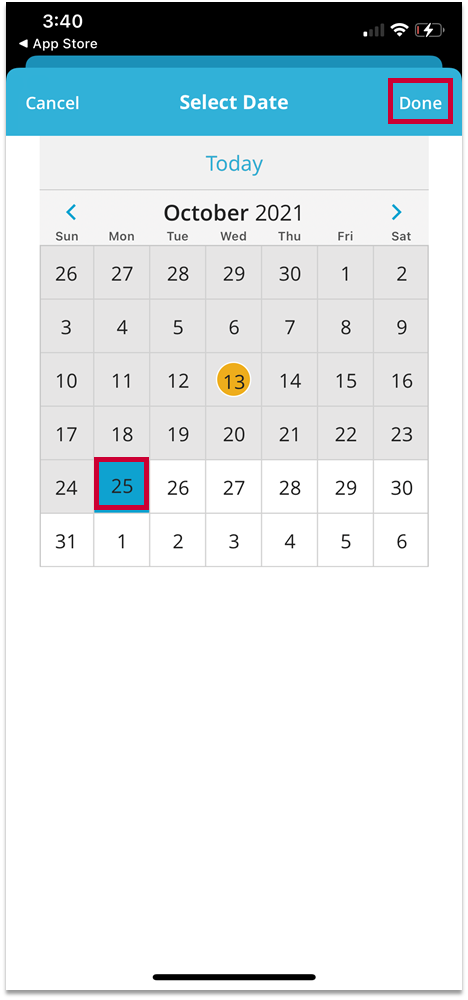This screenshot has height=1000, width=468.
Task: Select the date 31
Action: (67, 541)
